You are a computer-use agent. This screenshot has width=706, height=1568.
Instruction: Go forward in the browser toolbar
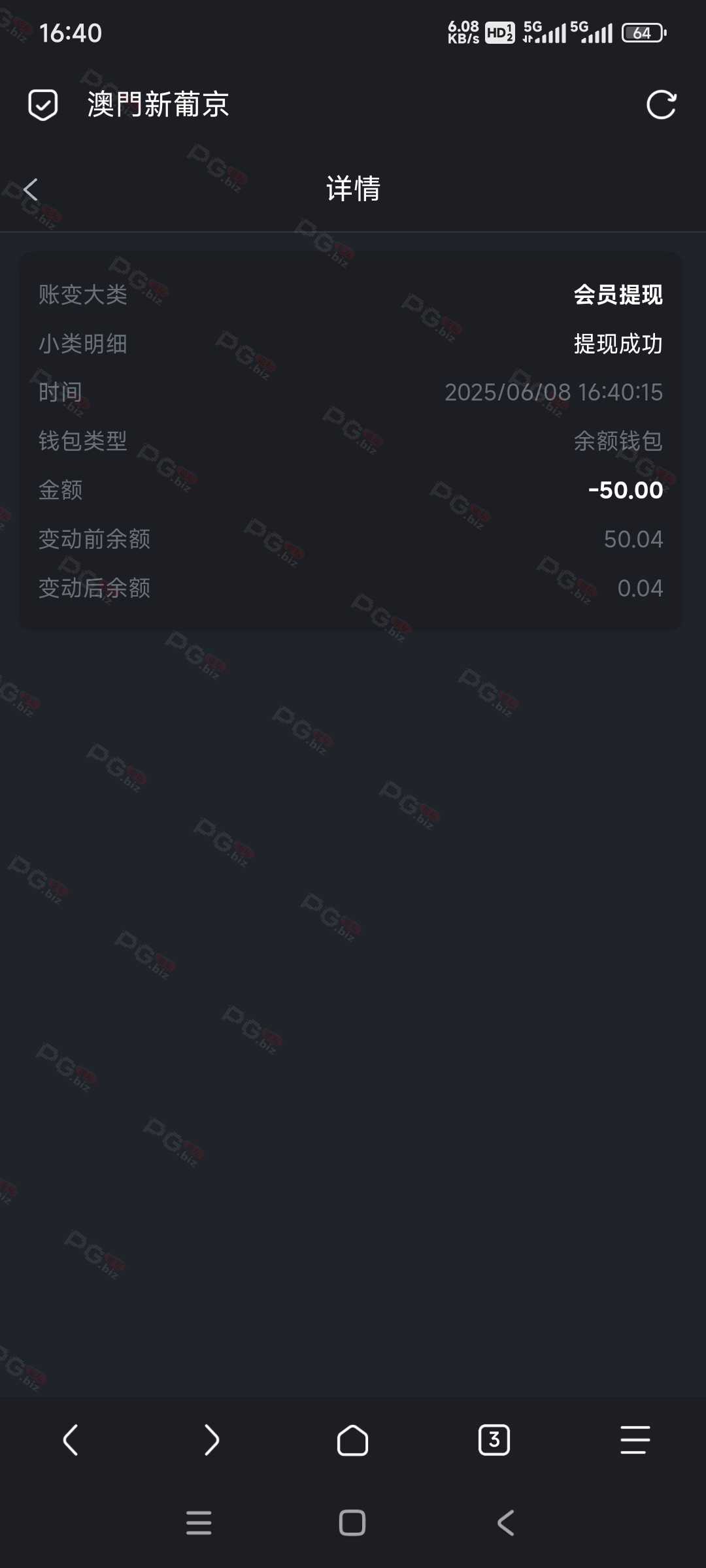coord(212,1440)
